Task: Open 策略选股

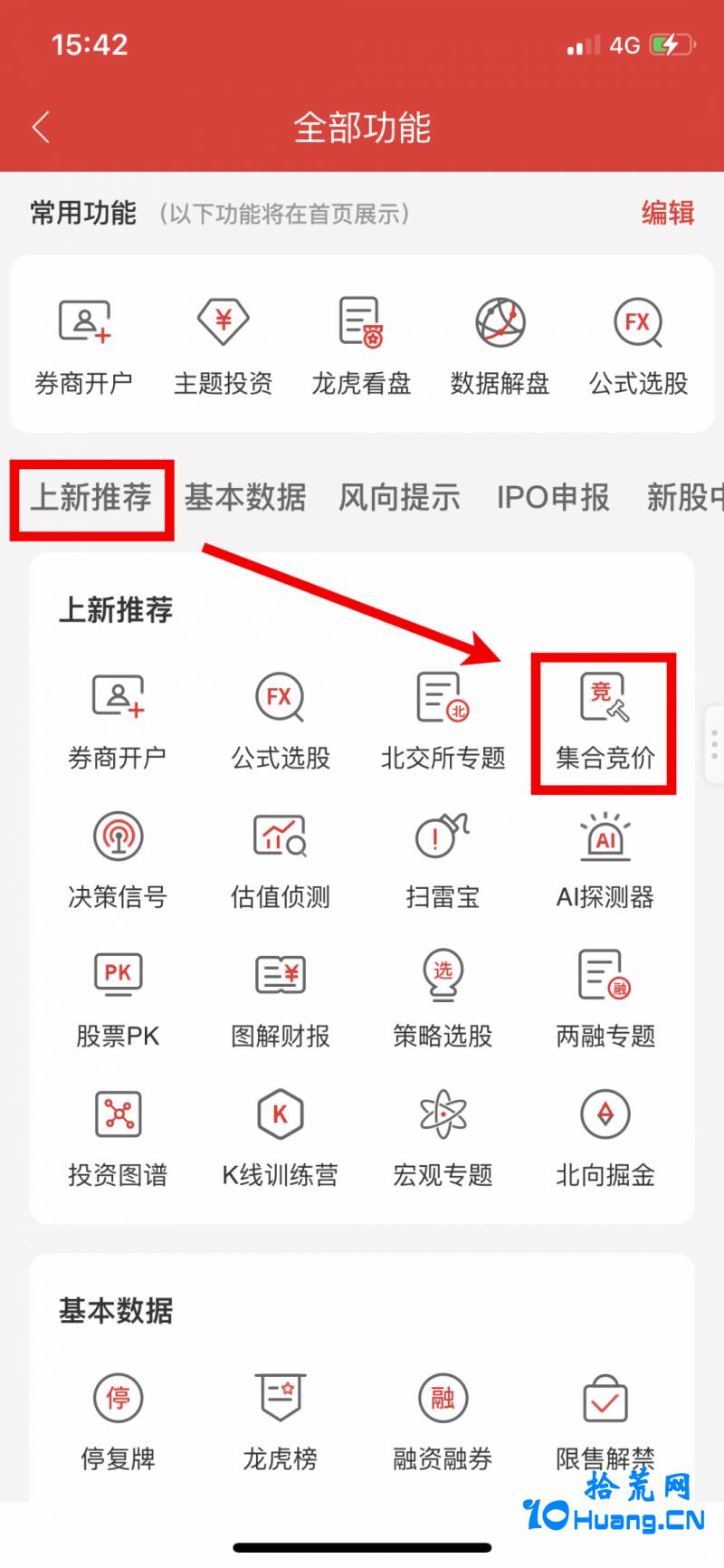Action: (443, 1000)
